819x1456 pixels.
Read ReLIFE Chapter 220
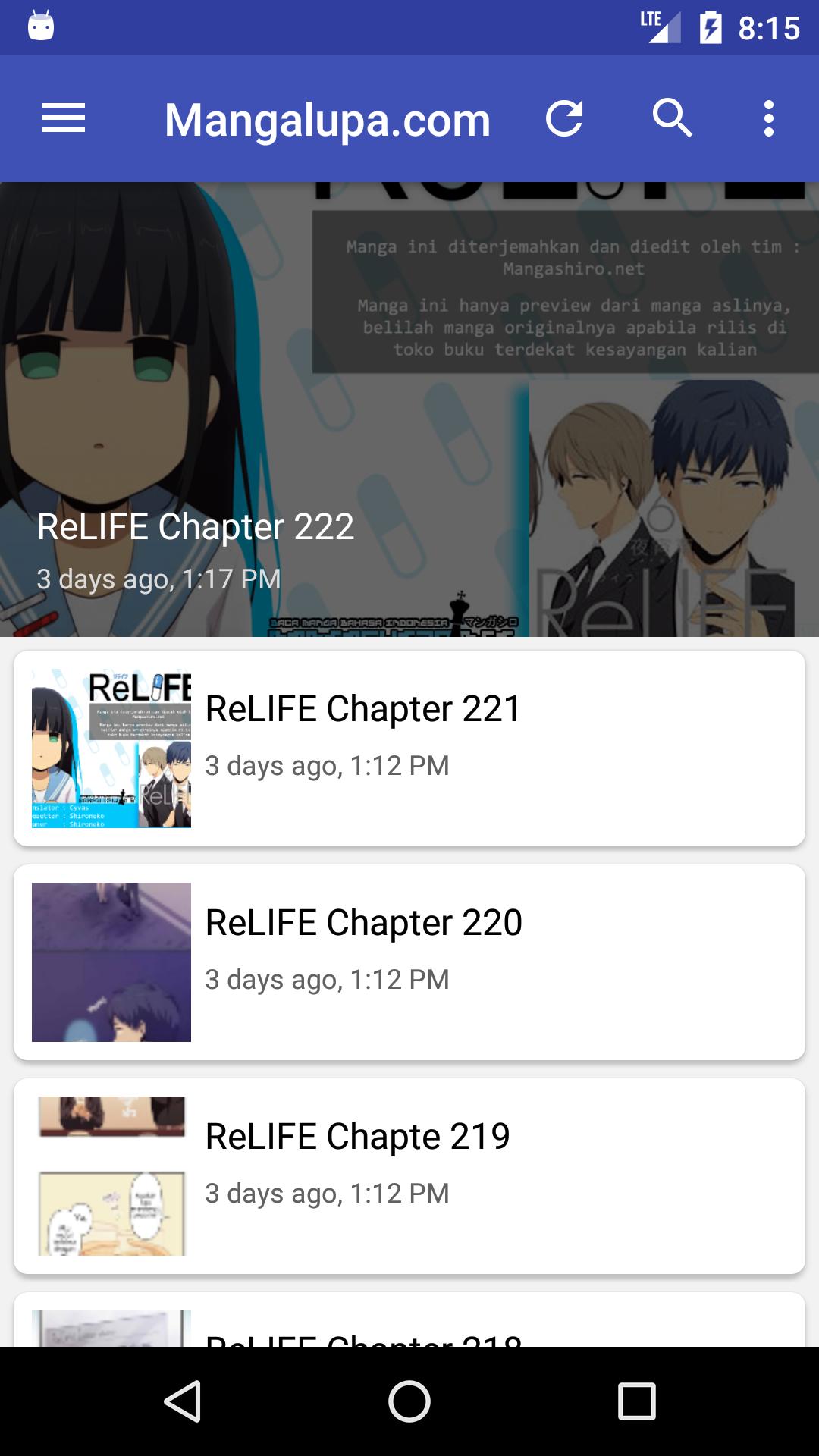(x=409, y=962)
